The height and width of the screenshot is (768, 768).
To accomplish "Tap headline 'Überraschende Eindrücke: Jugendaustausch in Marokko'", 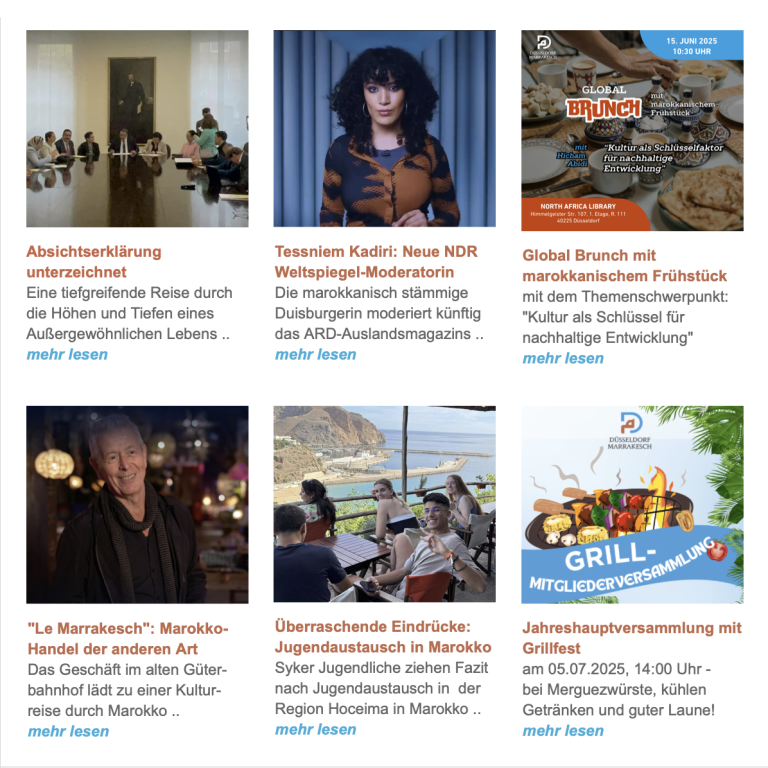I will pos(383,636).
